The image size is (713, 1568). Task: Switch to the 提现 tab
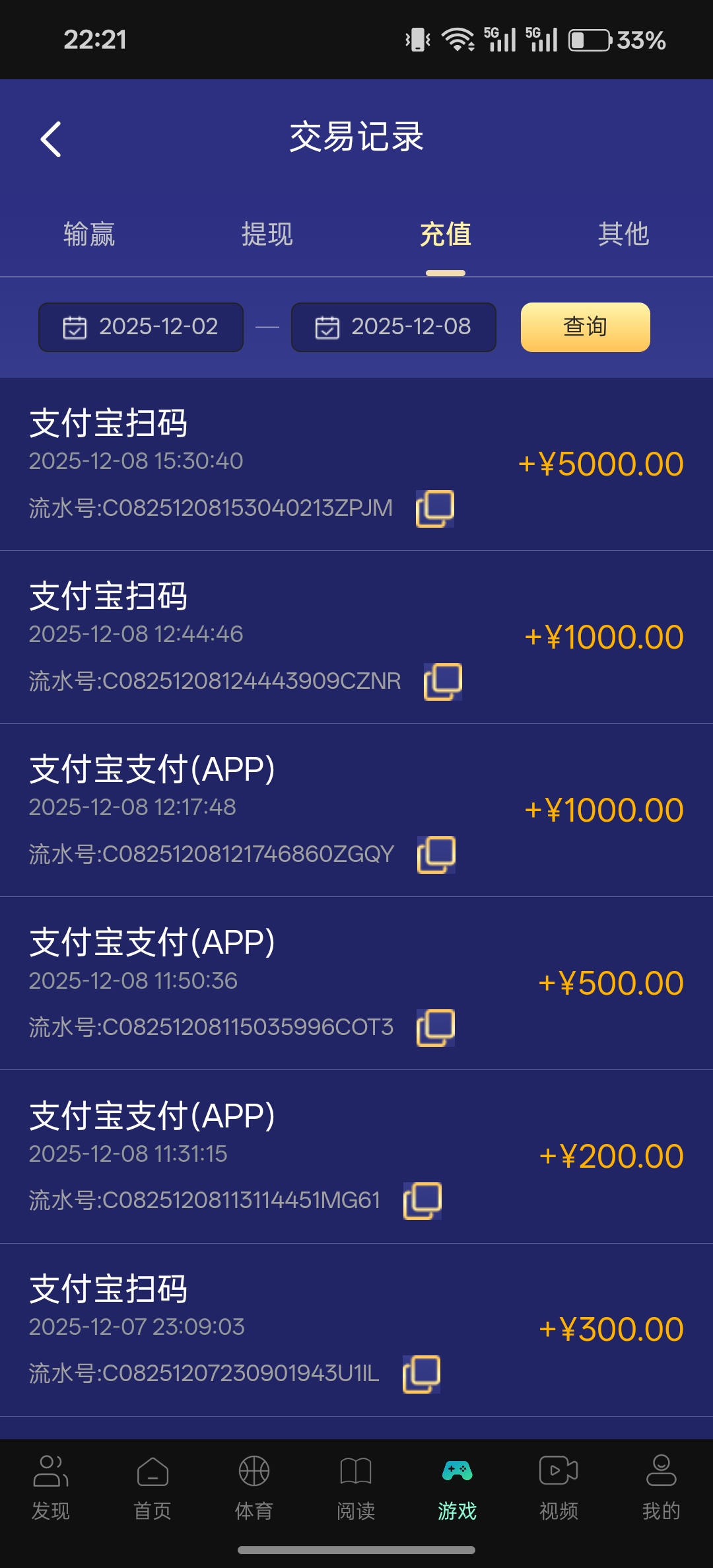pyautogui.click(x=267, y=234)
